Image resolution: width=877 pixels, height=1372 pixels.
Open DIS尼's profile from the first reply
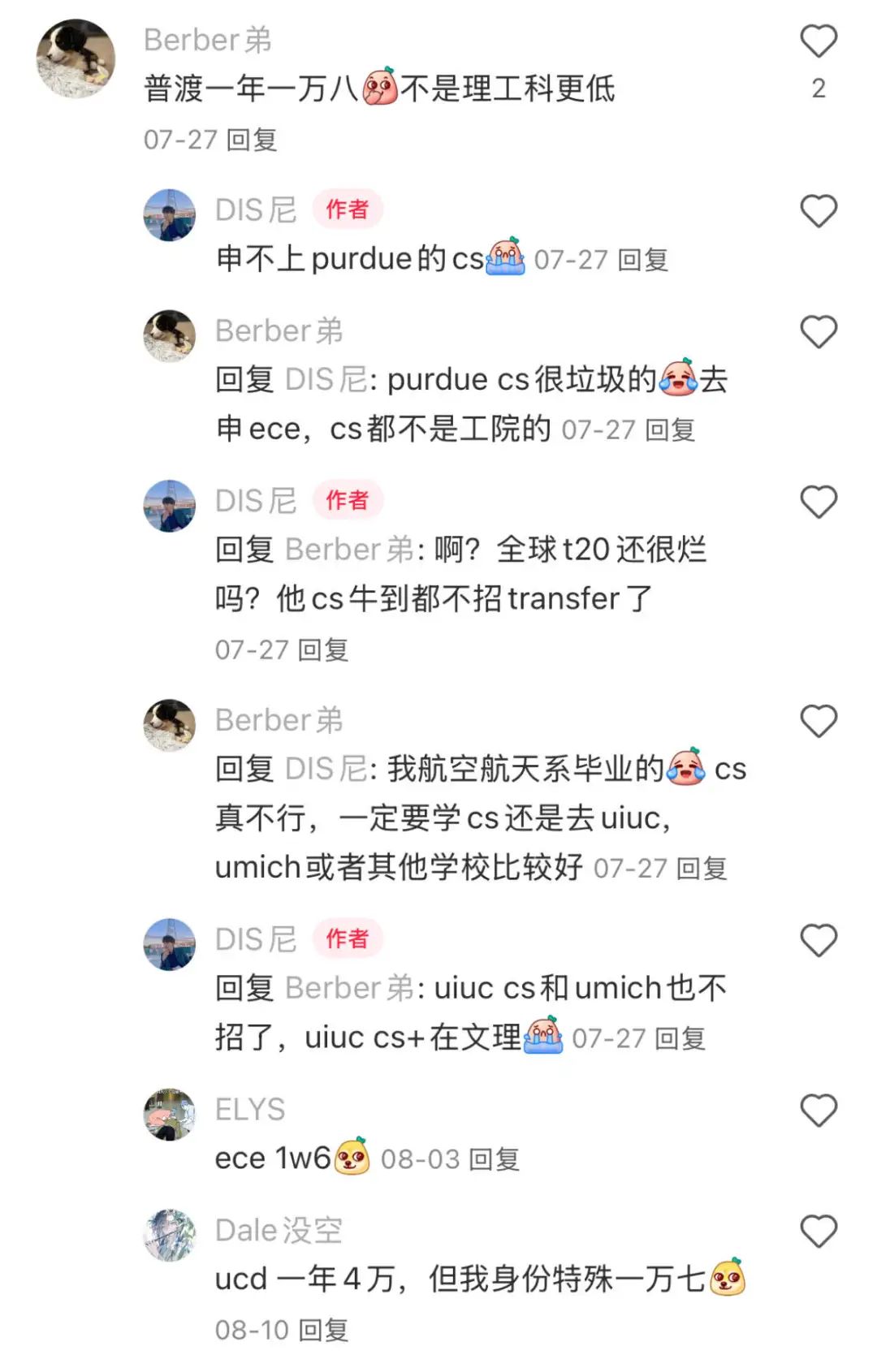coord(170,216)
